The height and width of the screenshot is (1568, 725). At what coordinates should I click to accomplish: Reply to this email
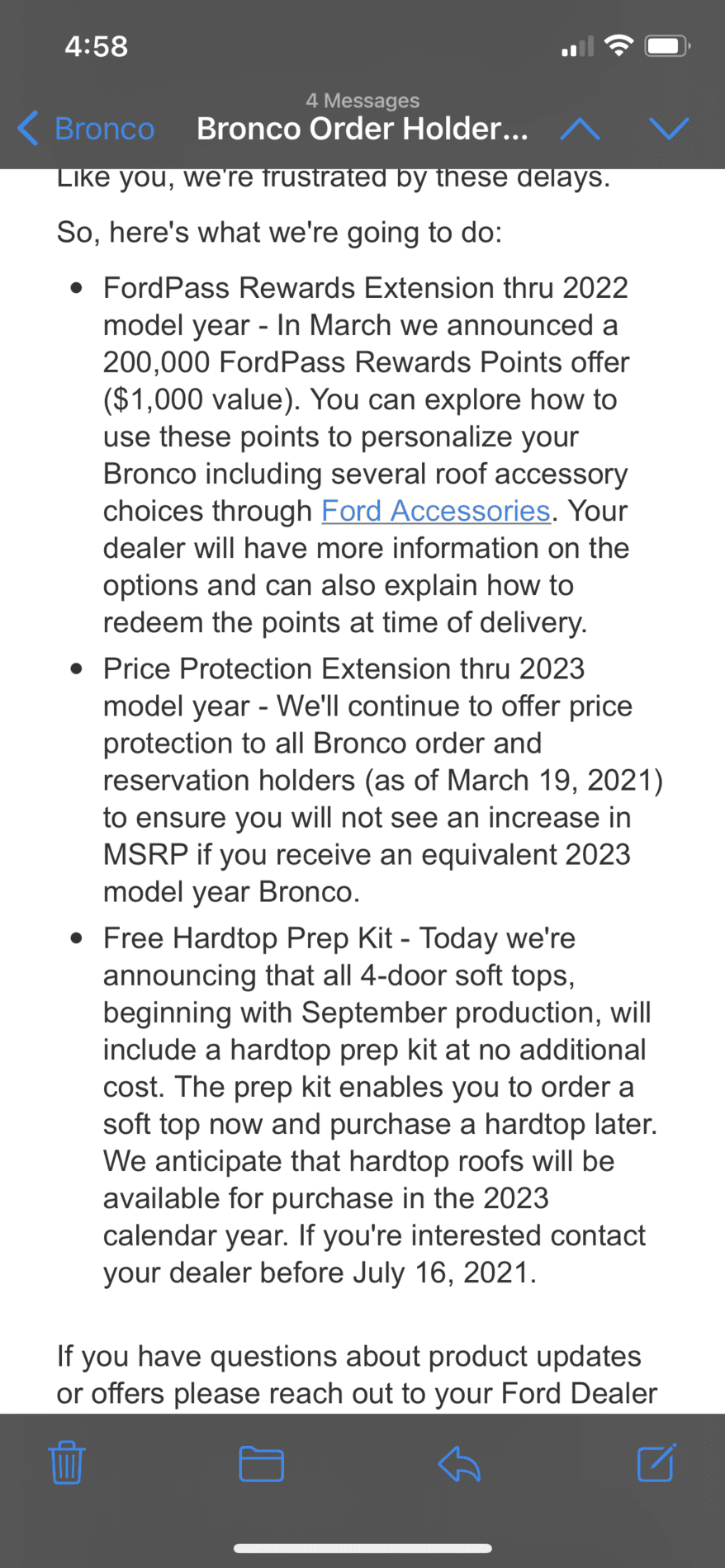click(x=459, y=1465)
